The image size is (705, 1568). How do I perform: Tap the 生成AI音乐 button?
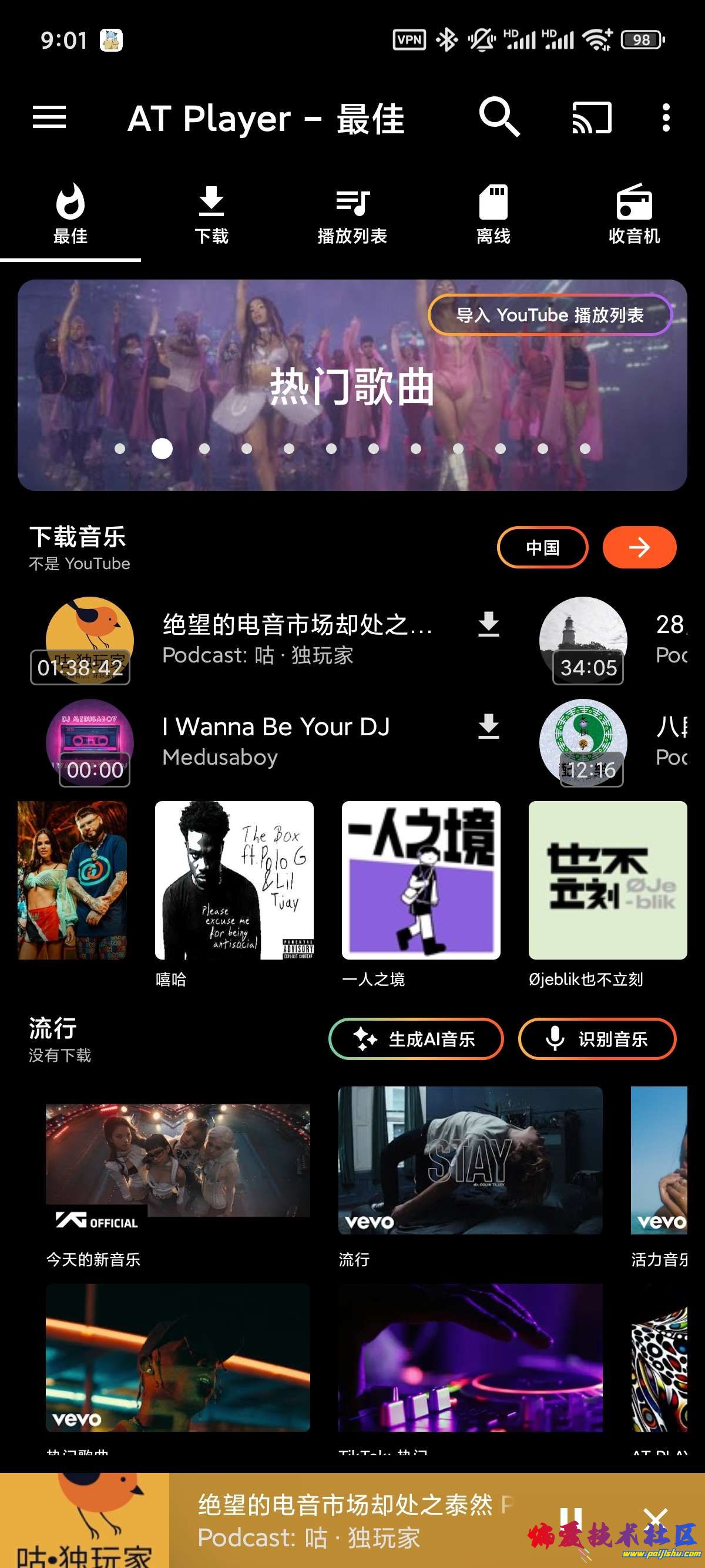[x=416, y=1039]
